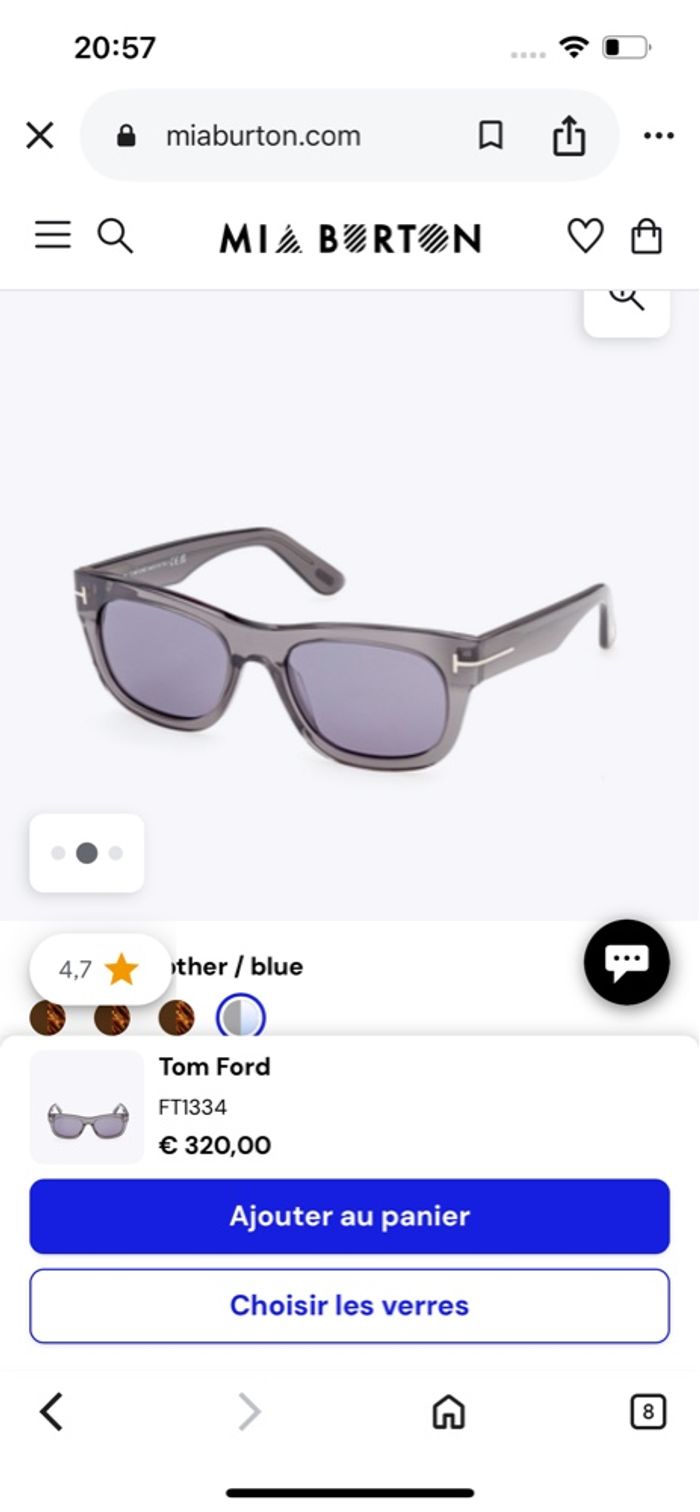The image size is (700, 1512).
Task: Select the selected grey/blue color swatch
Action: 241,1017
